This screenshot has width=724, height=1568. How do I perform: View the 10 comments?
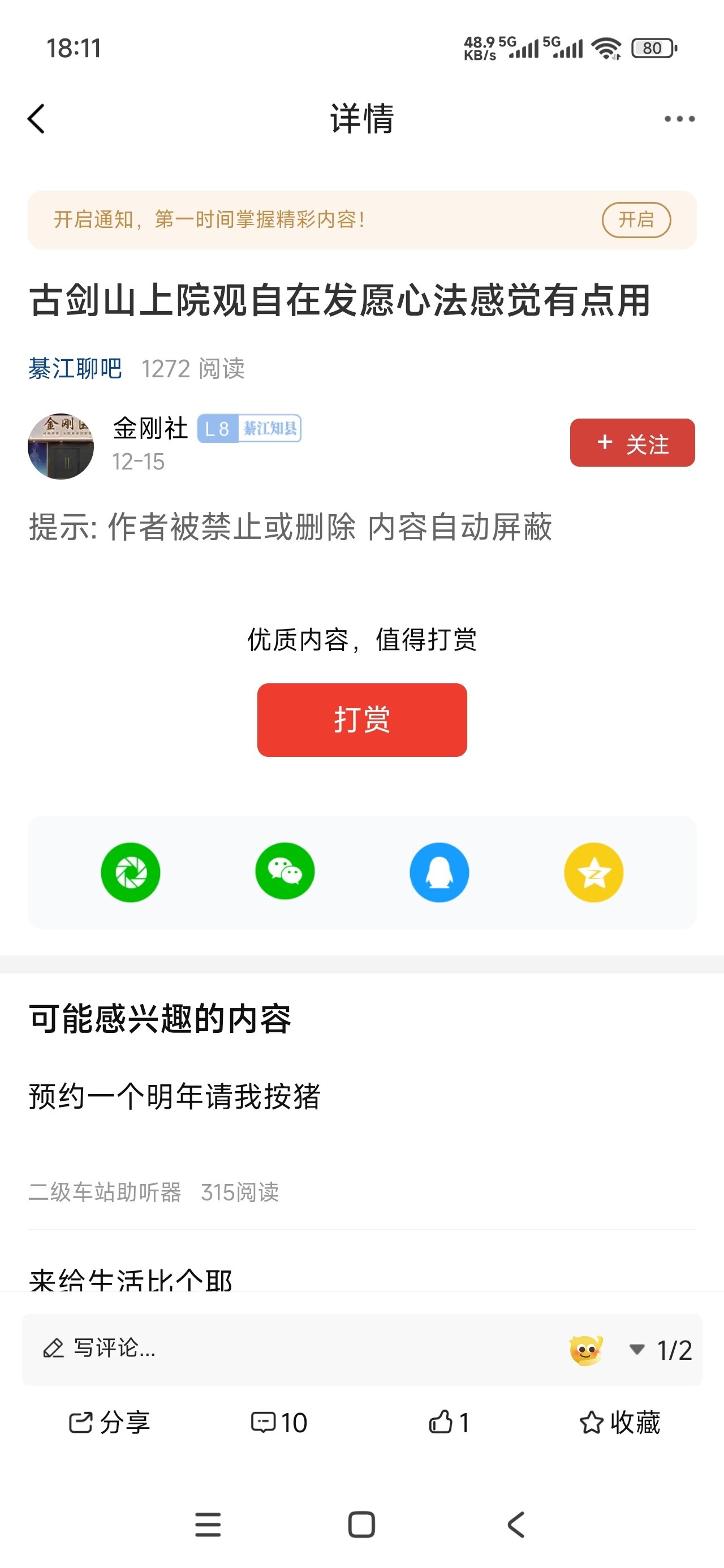click(279, 1423)
